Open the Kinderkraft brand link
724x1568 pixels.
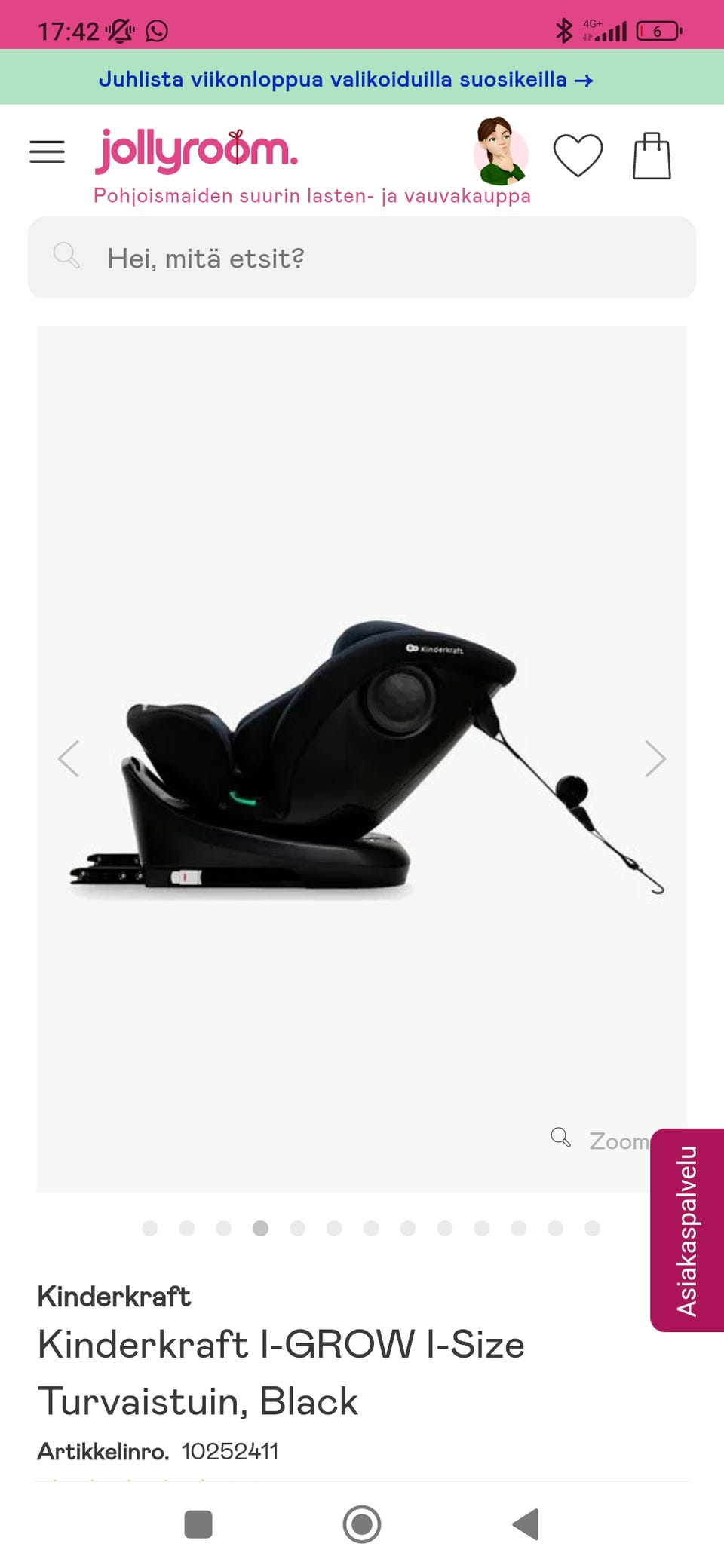coord(114,1297)
